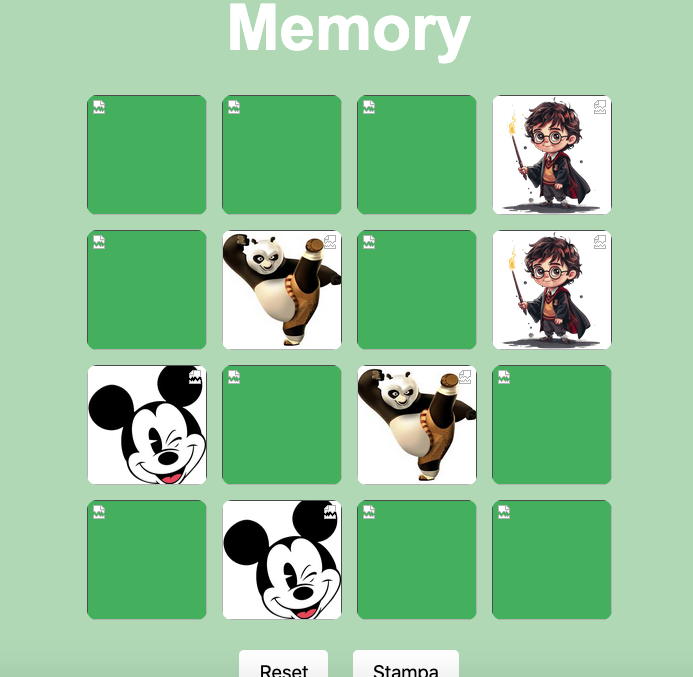
Task: Flip the hidden card between Mickey and the panda
Action: point(281,425)
